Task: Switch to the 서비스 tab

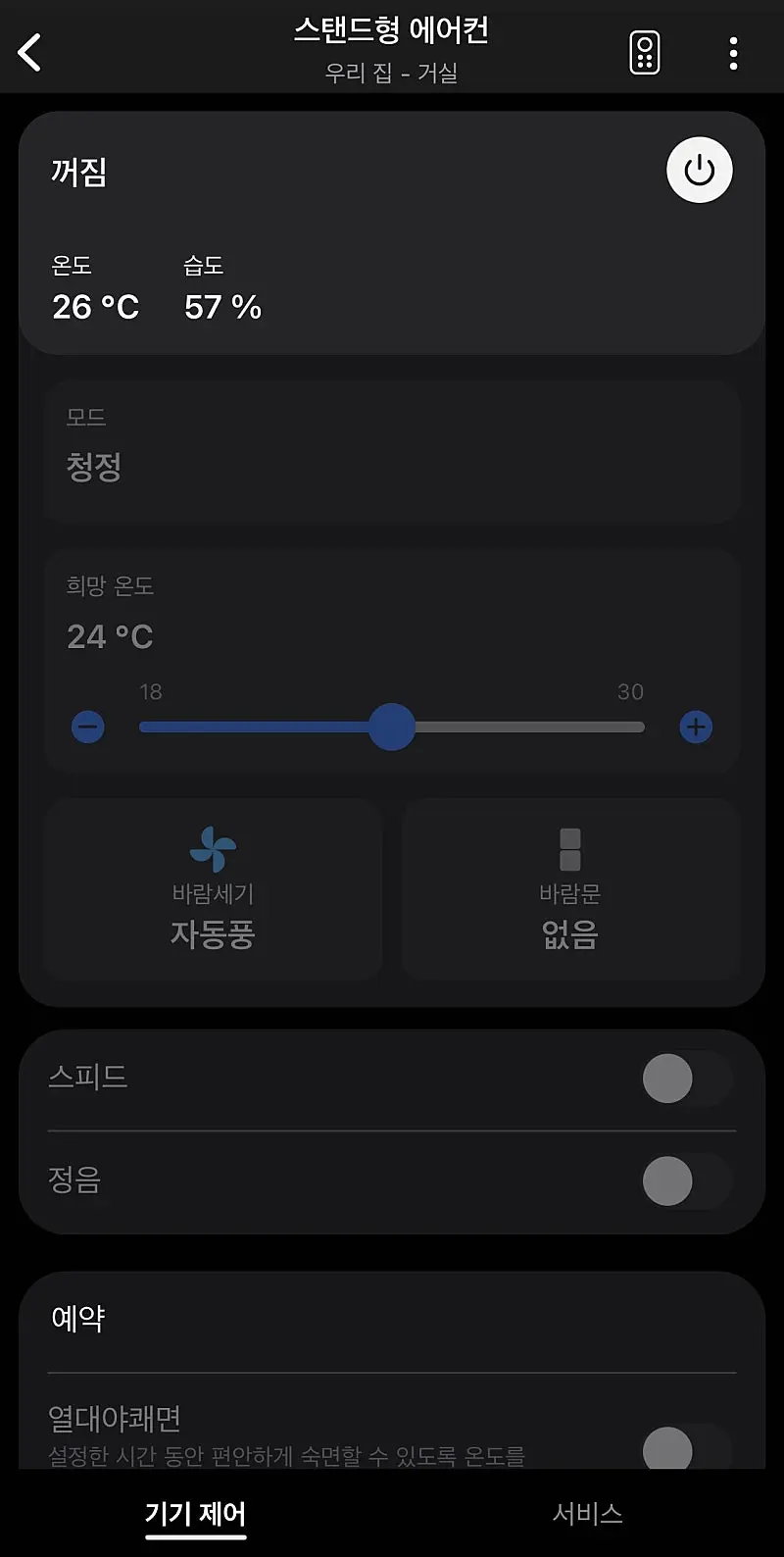Action: pyautogui.click(x=587, y=1514)
